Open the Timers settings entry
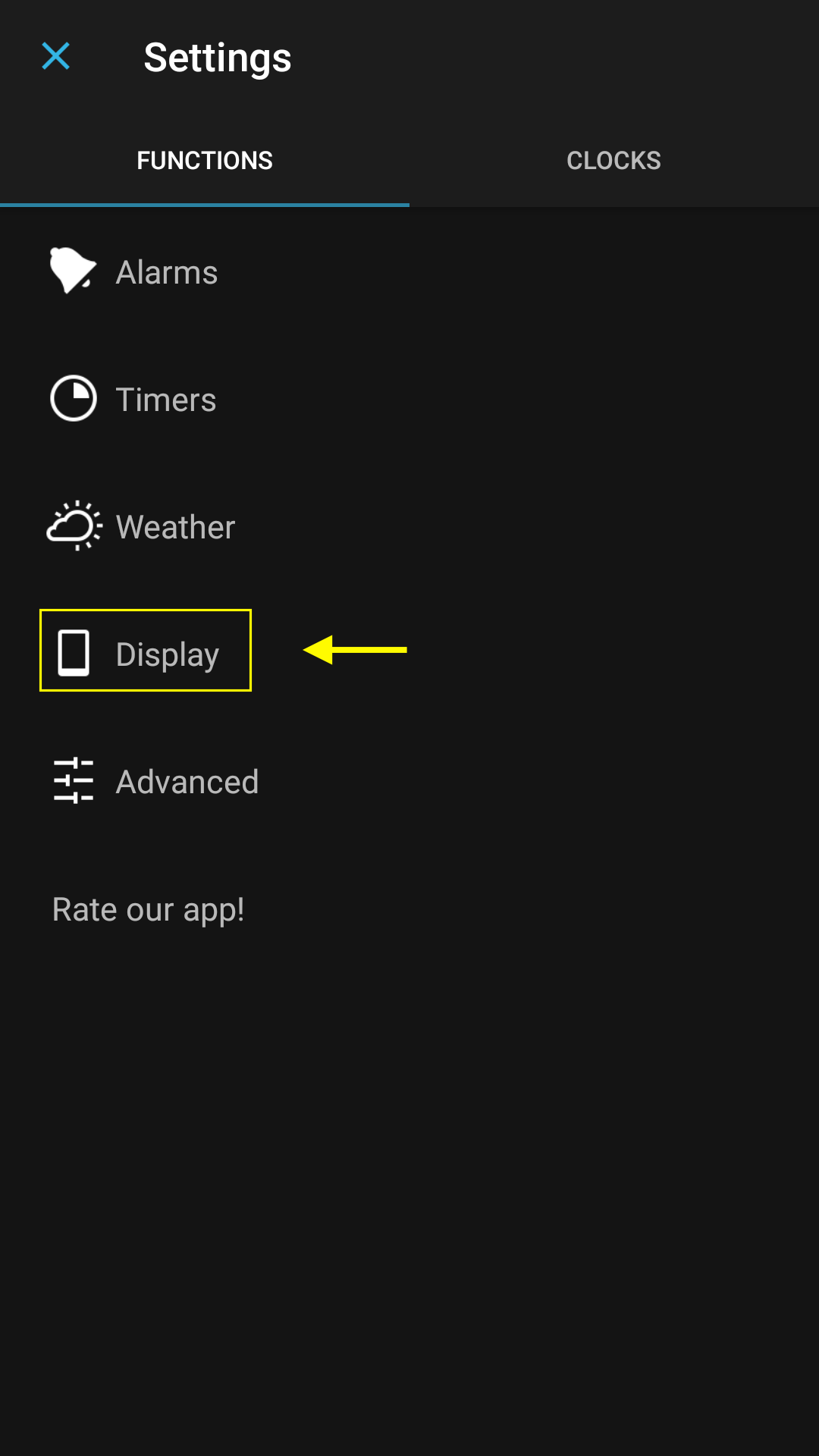This screenshot has width=819, height=1456. point(165,399)
